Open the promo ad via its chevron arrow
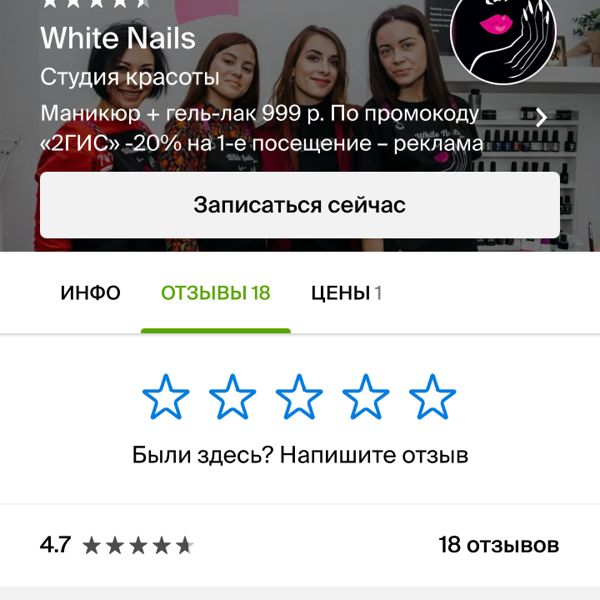600x600 pixels. pos(542,117)
